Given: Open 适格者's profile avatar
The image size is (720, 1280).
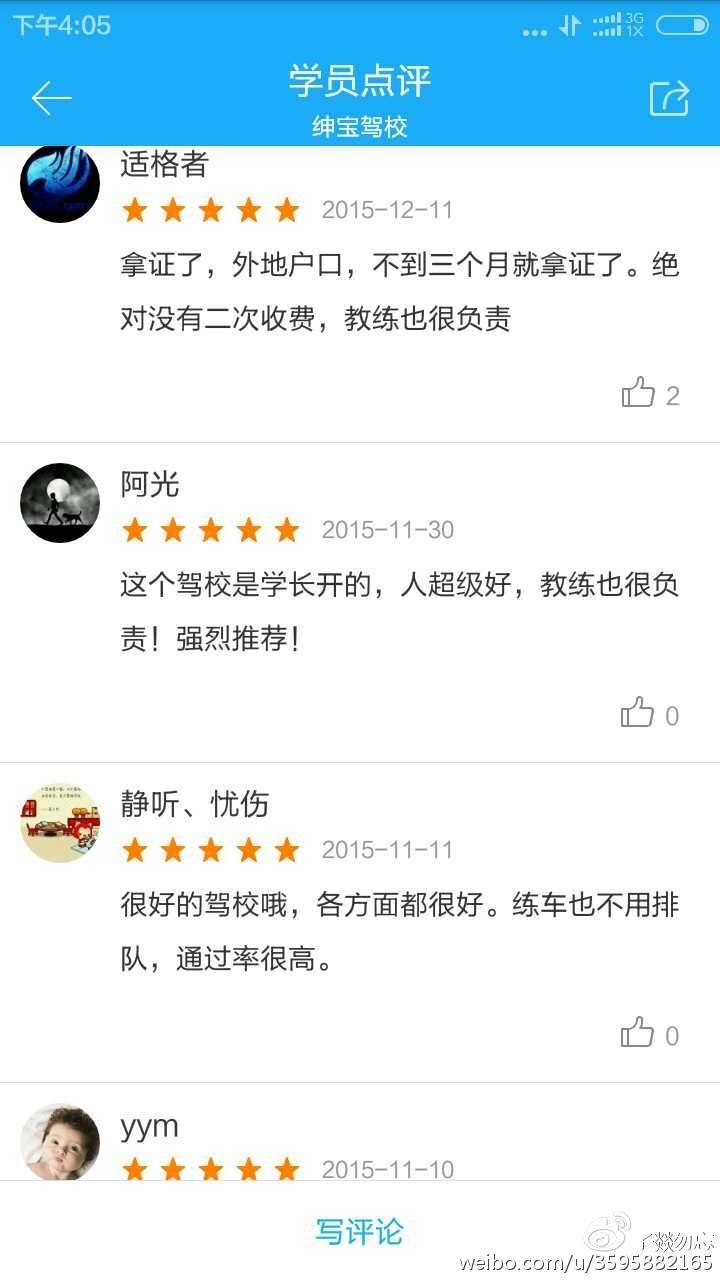Looking at the screenshot, I should (x=60, y=184).
